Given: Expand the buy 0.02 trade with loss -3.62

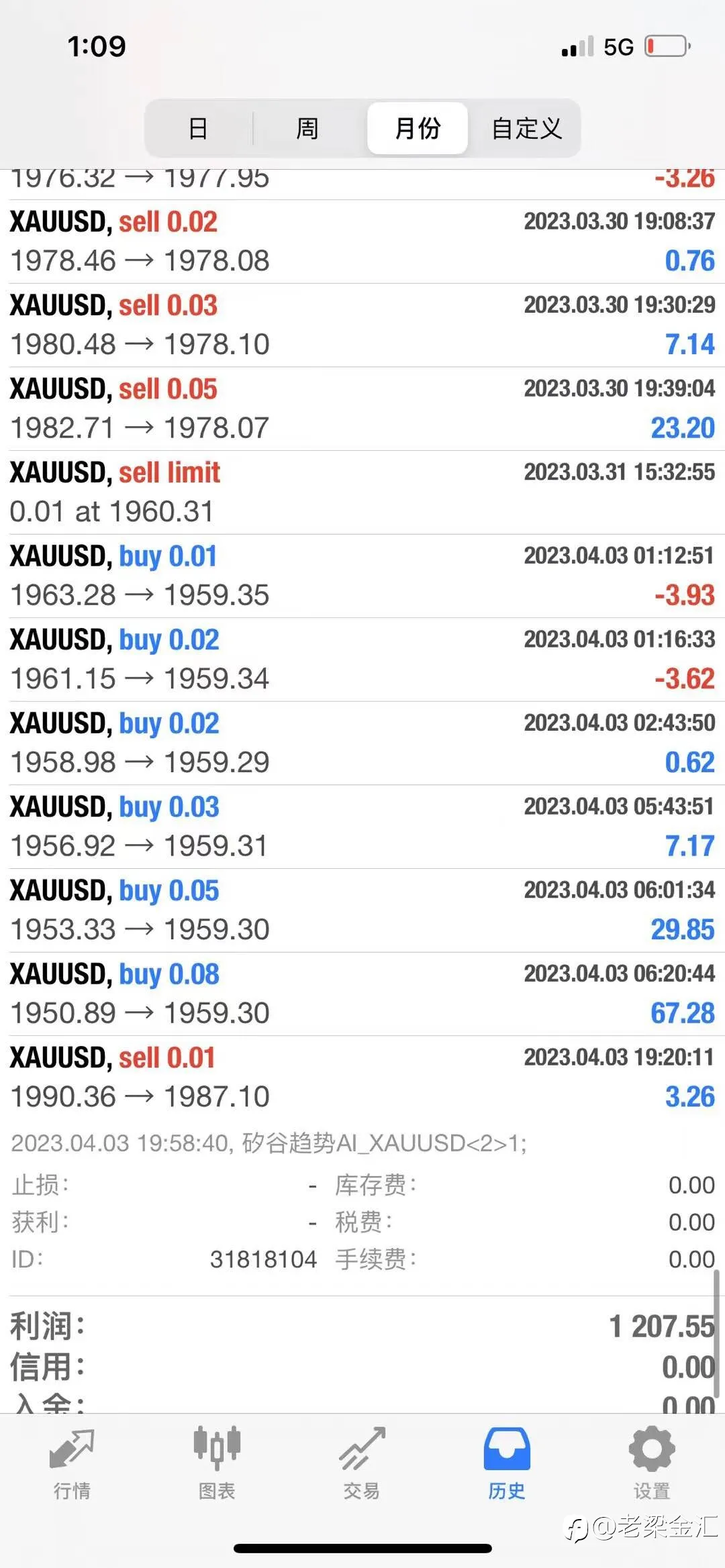Looking at the screenshot, I should [x=362, y=660].
